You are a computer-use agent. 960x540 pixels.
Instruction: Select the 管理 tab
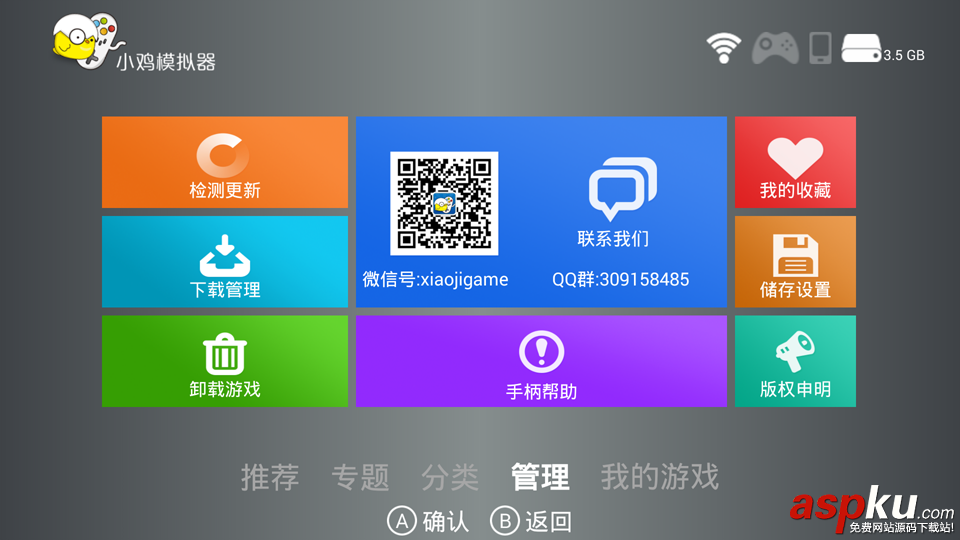coord(540,477)
